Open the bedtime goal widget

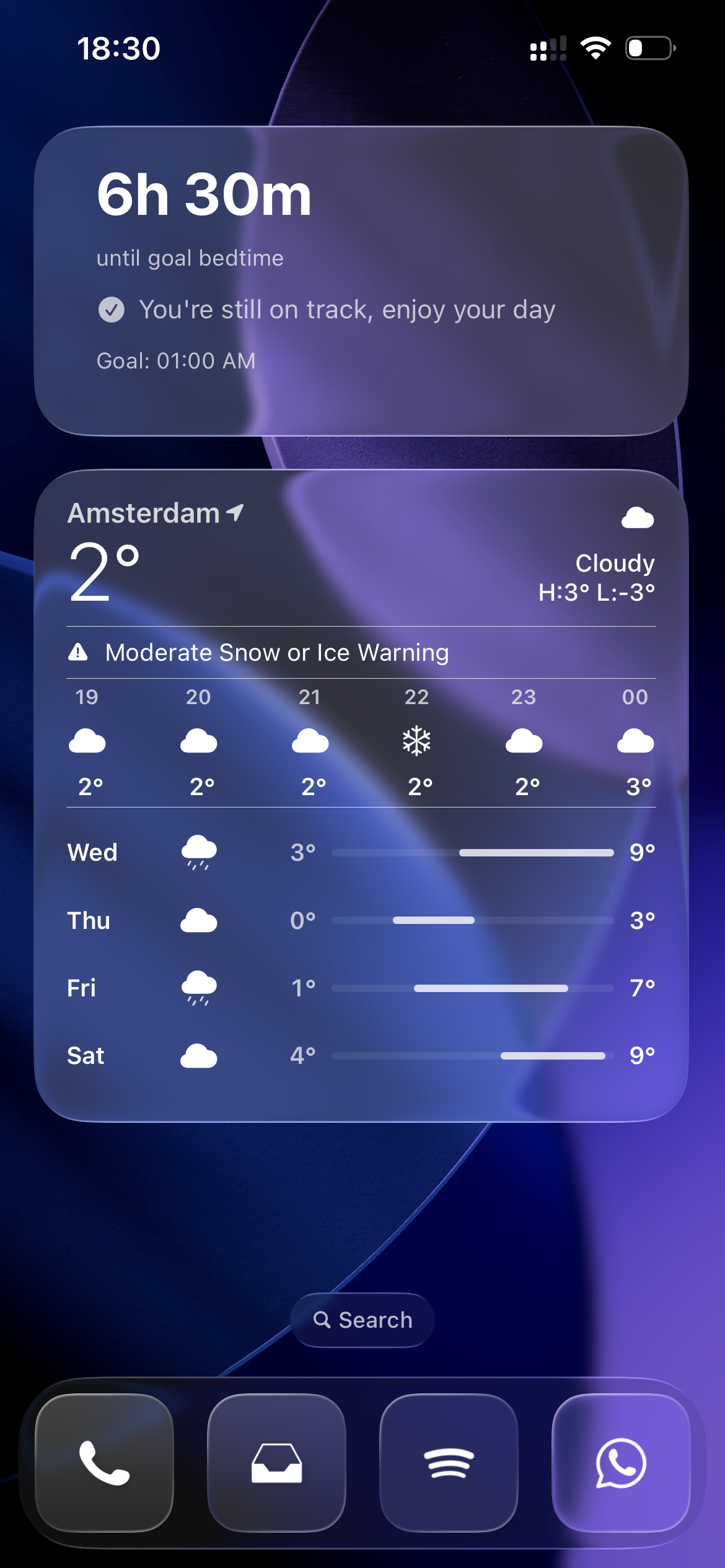tap(361, 281)
